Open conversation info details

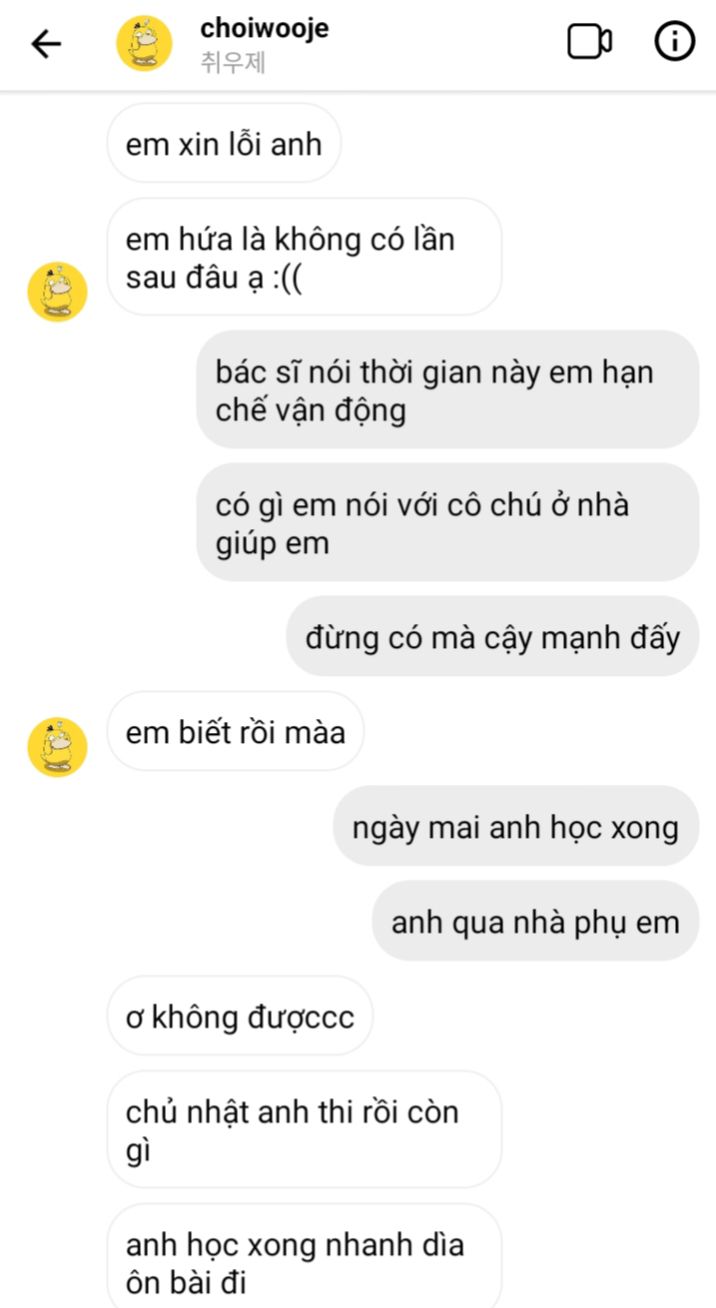tap(674, 42)
